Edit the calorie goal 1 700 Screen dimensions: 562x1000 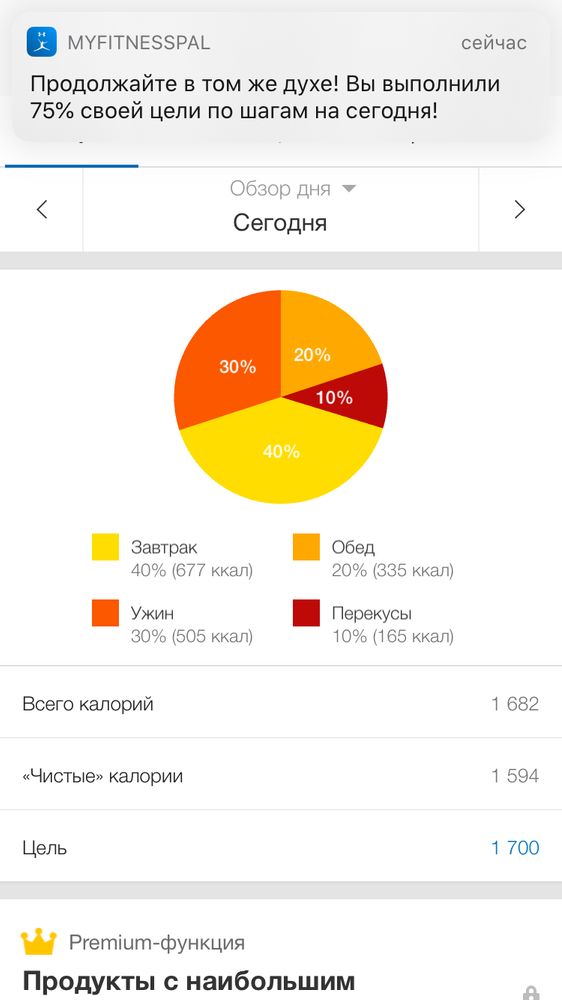[515, 848]
